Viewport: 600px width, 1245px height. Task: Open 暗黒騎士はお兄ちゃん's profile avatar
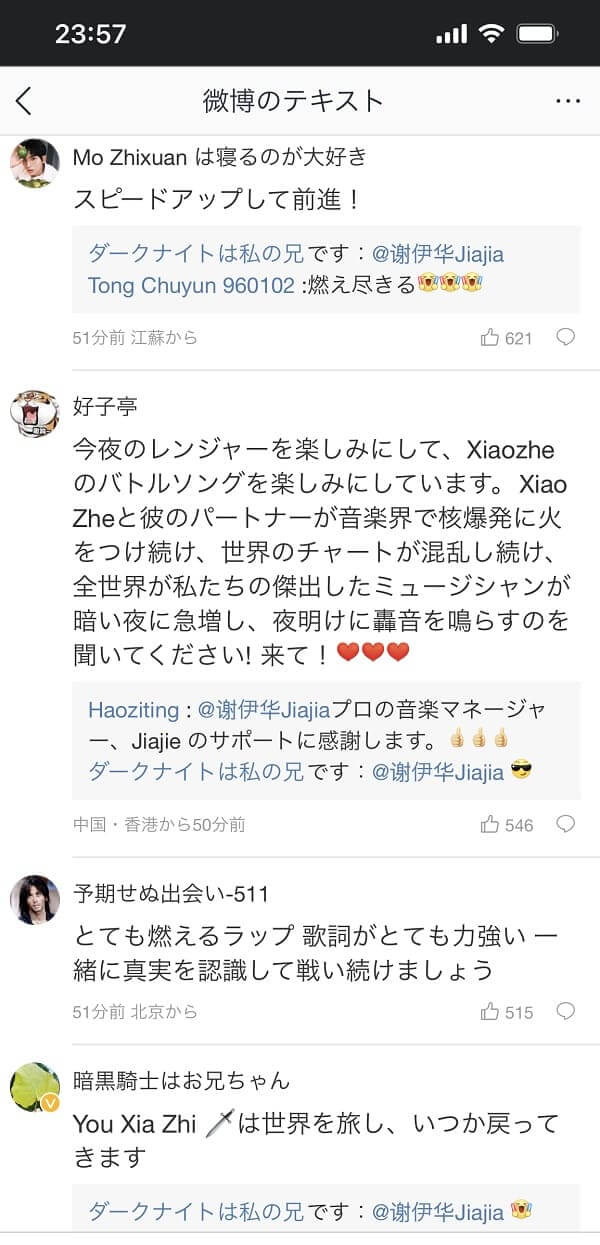(x=34, y=1087)
